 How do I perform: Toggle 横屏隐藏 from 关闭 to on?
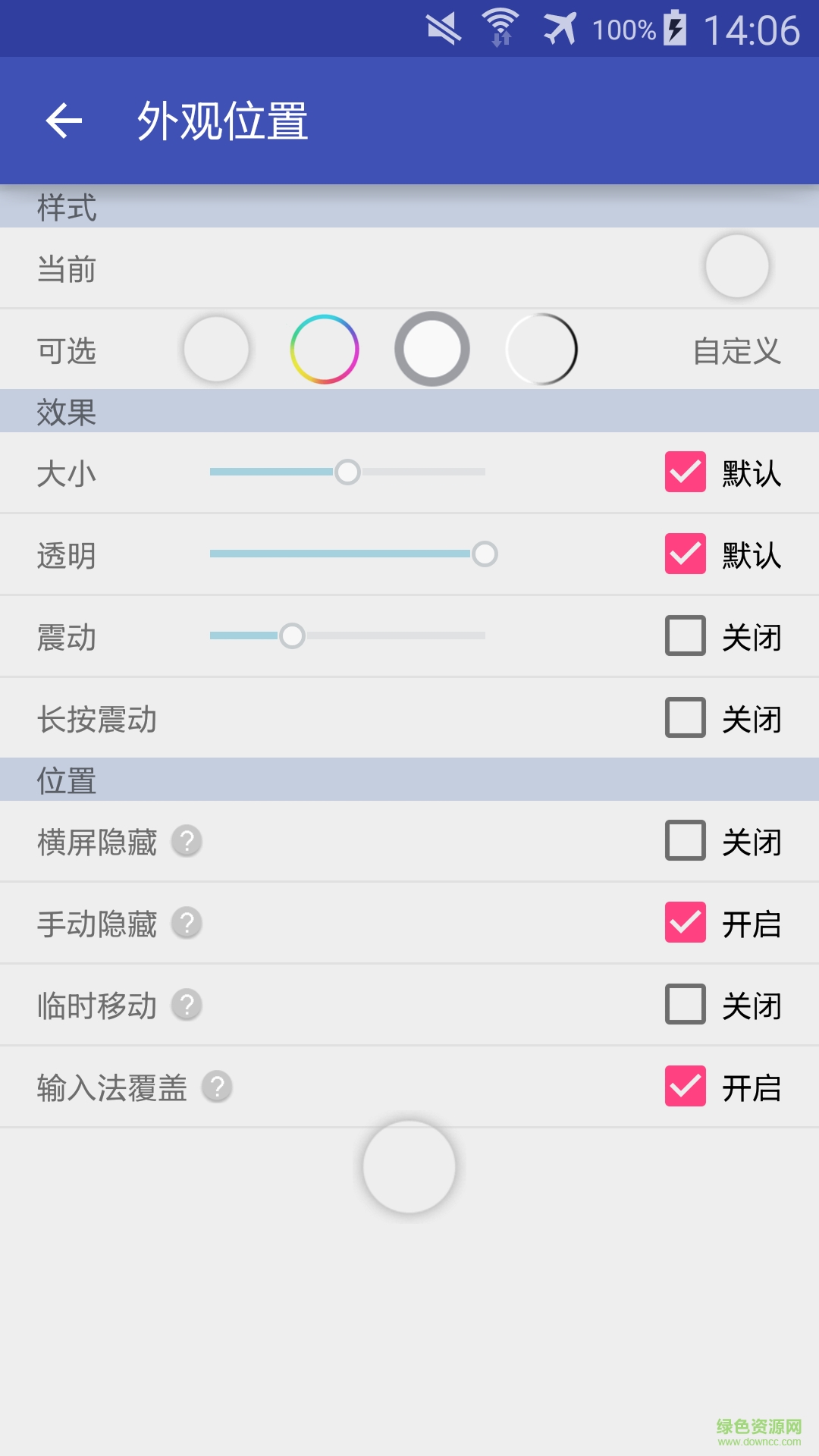[685, 842]
